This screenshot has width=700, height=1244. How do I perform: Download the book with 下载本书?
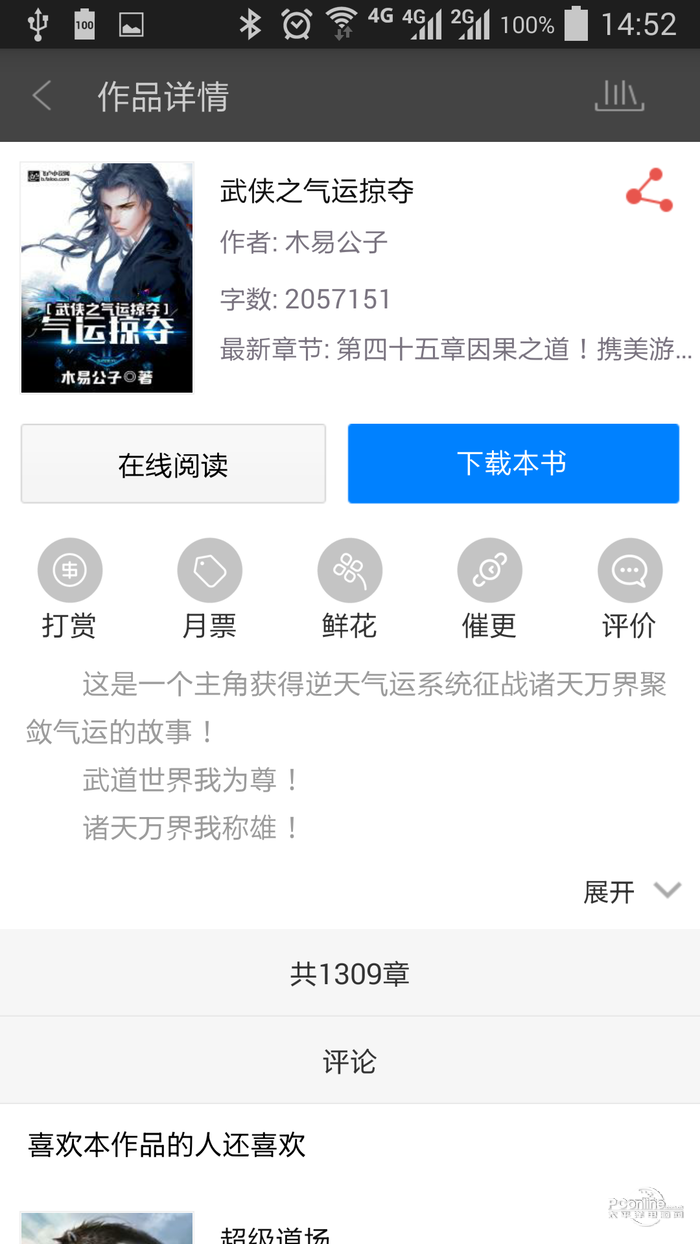coord(513,463)
